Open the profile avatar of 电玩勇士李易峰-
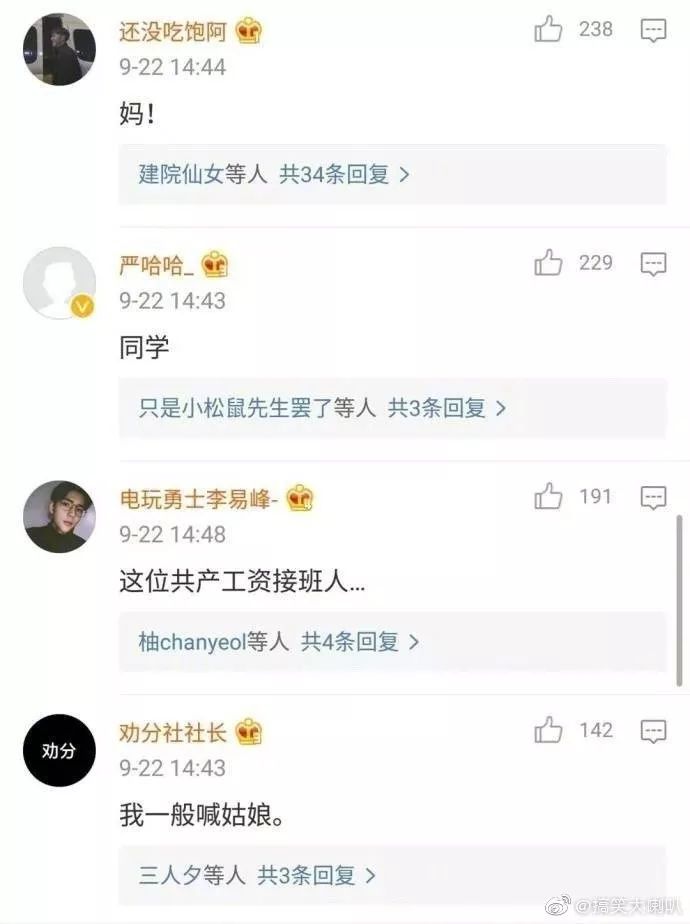The height and width of the screenshot is (924, 690). pyautogui.click(x=59, y=516)
